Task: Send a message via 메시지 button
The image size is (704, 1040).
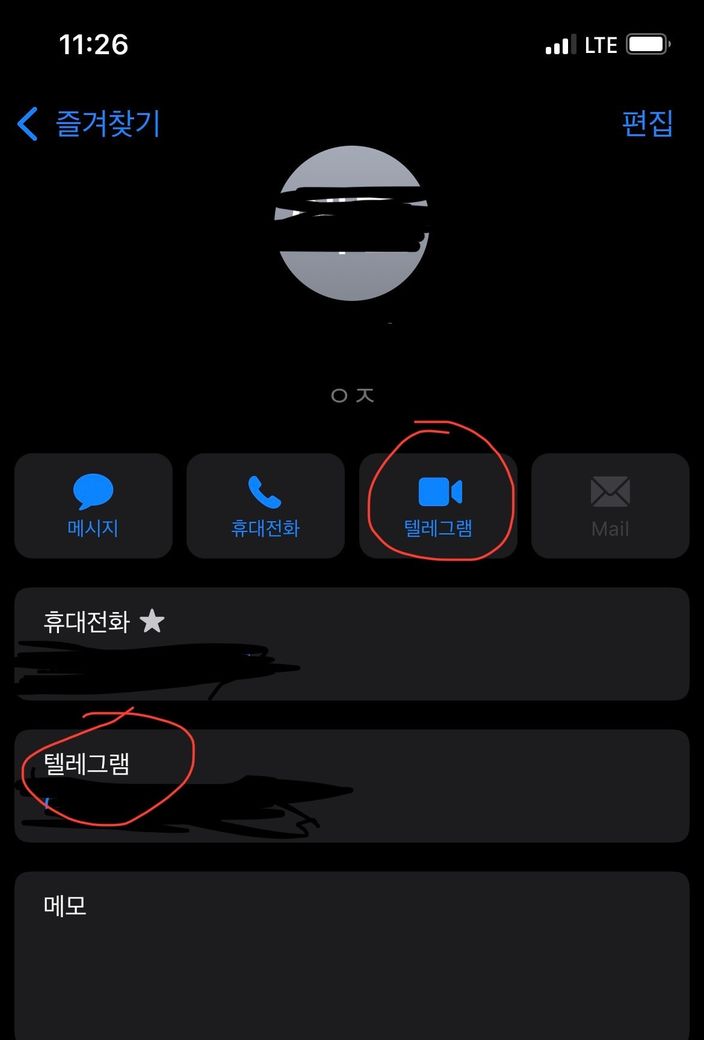Action: [x=93, y=506]
